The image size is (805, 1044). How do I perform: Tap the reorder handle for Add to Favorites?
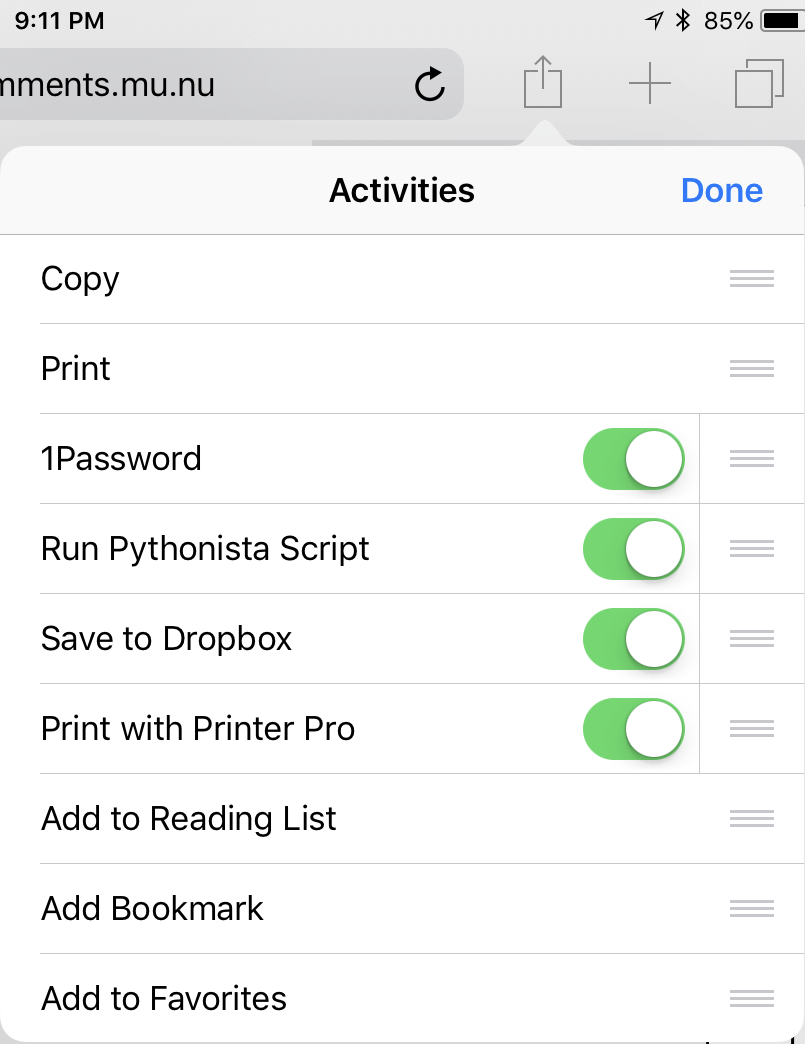point(752,998)
